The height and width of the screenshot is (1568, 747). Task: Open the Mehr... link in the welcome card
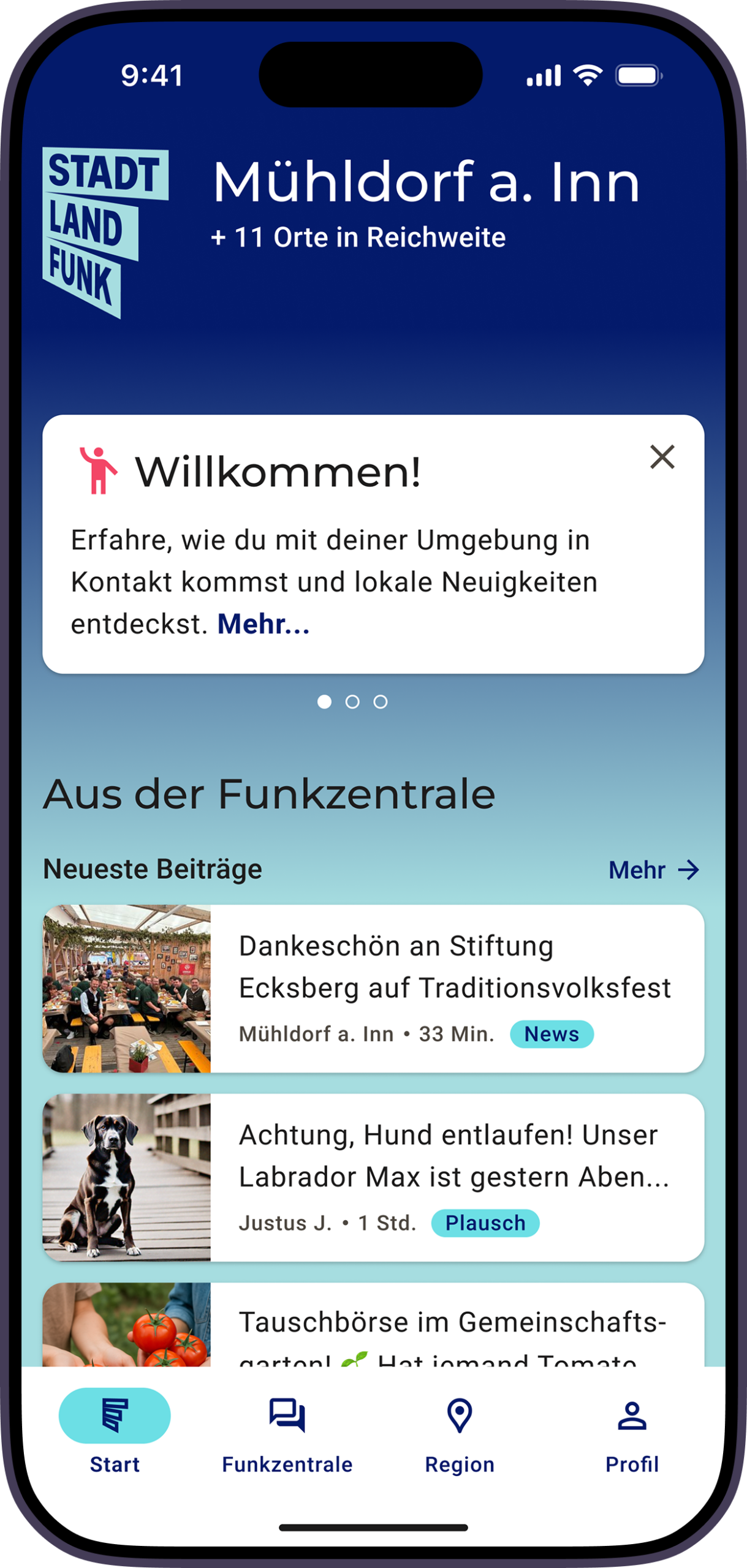tap(264, 624)
